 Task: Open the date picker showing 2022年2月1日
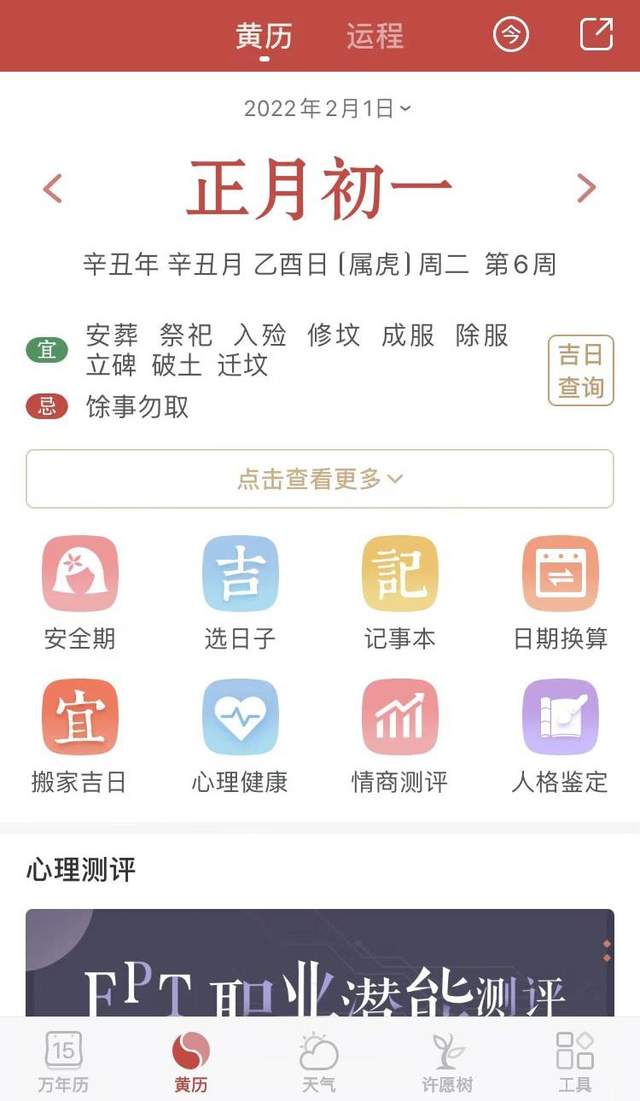coord(327,109)
